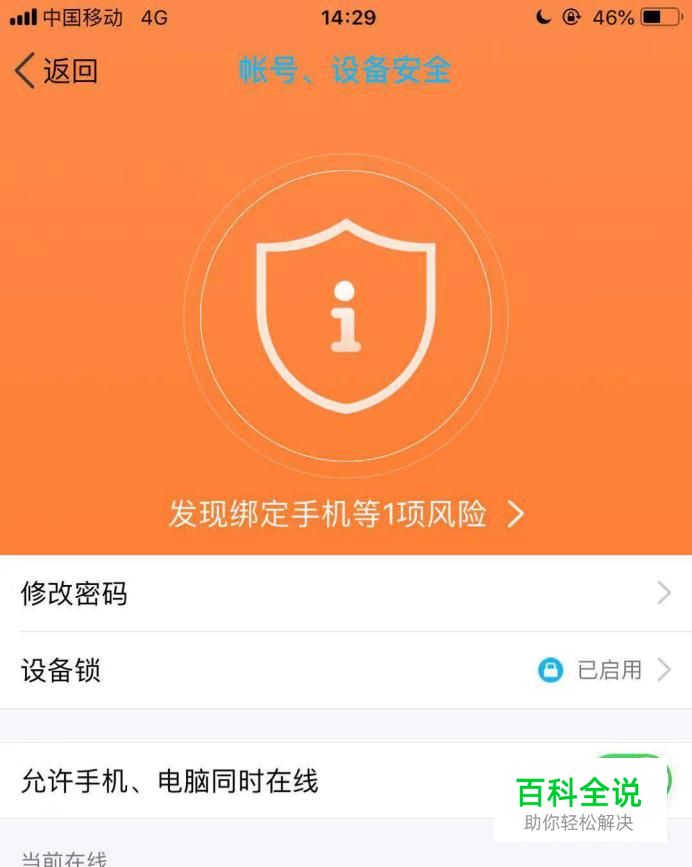Image resolution: width=692 pixels, height=867 pixels.
Task: Open the 发现绑定手机等1项风险 risk warning
Action: pos(346,514)
